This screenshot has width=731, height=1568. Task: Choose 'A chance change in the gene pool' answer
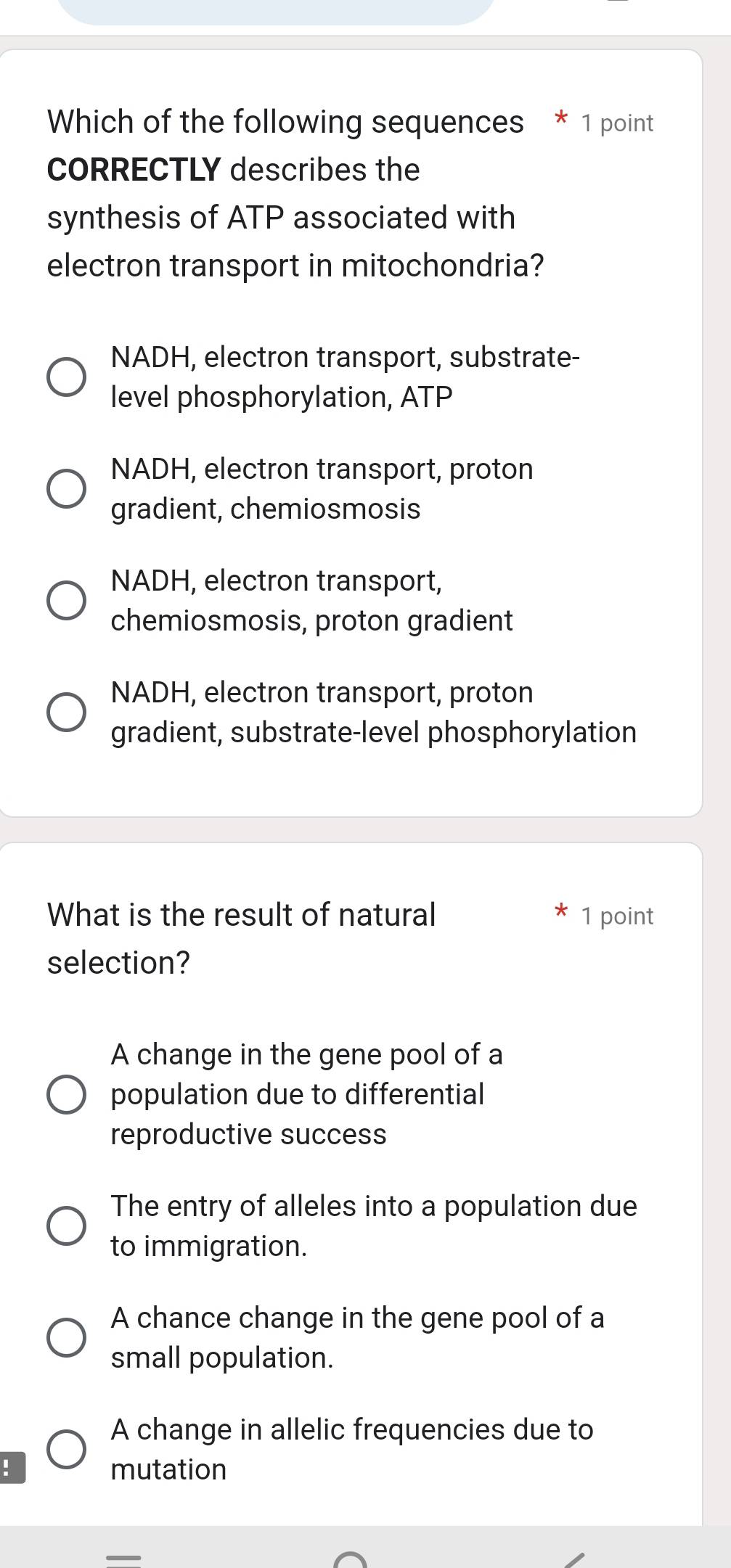pyautogui.click(x=68, y=1337)
